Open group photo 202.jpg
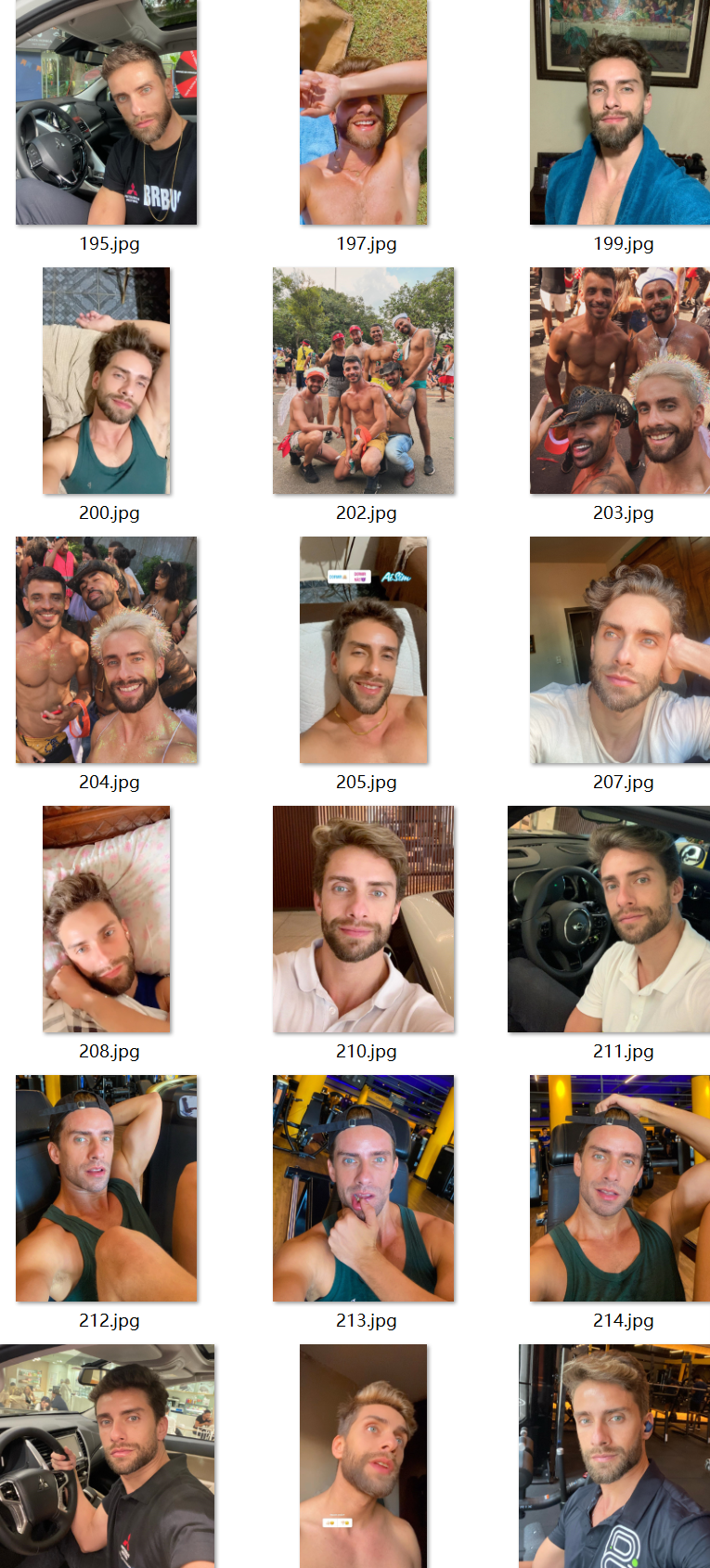This screenshot has height=1568, width=710. 363,381
